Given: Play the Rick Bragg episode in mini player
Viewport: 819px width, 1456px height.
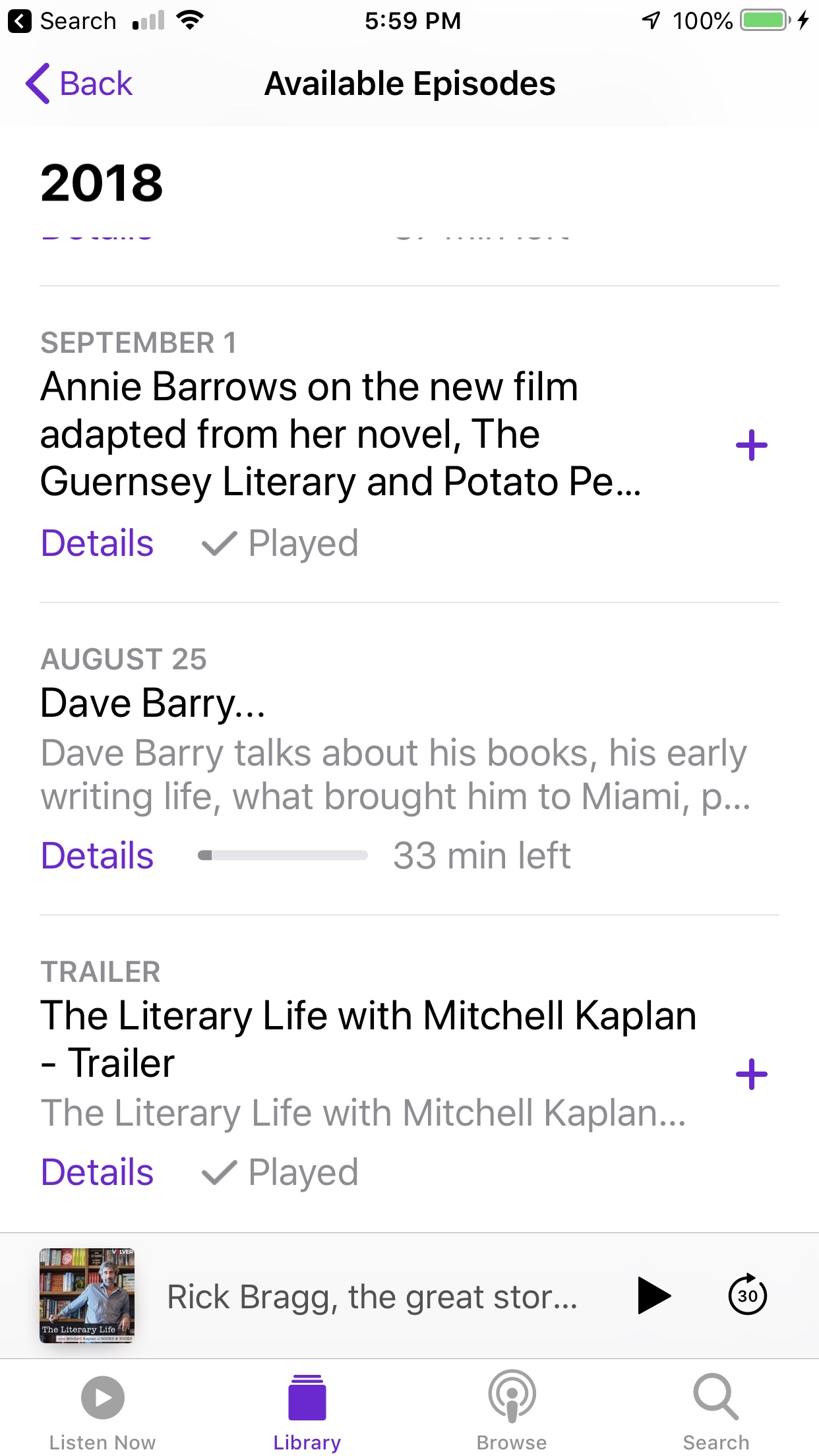Looking at the screenshot, I should (653, 1296).
